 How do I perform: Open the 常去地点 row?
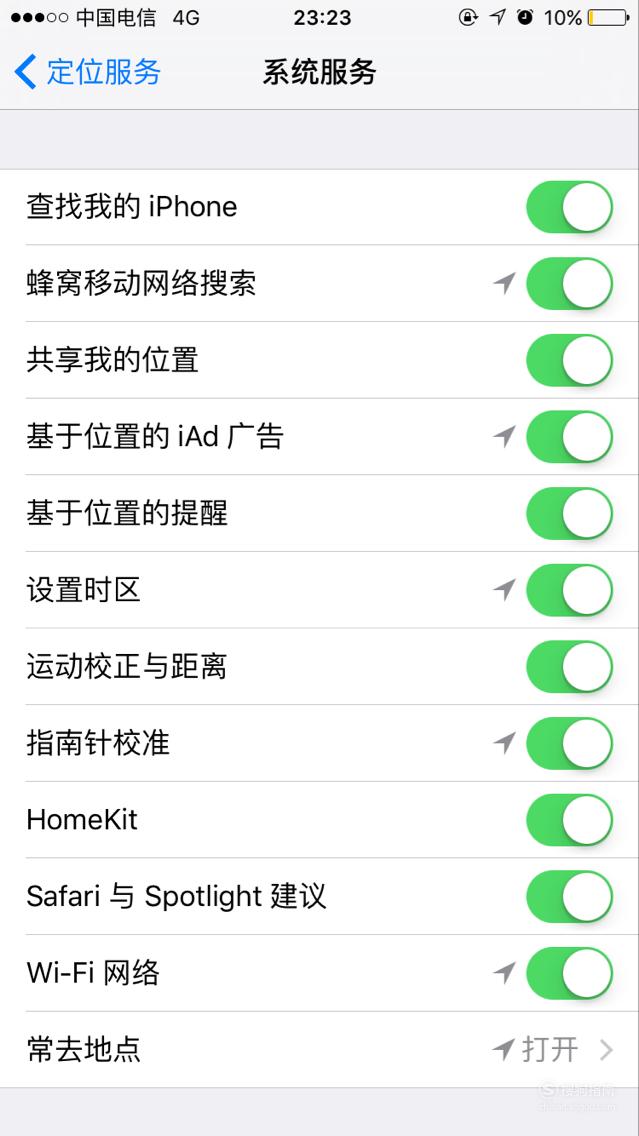(x=320, y=1049)
